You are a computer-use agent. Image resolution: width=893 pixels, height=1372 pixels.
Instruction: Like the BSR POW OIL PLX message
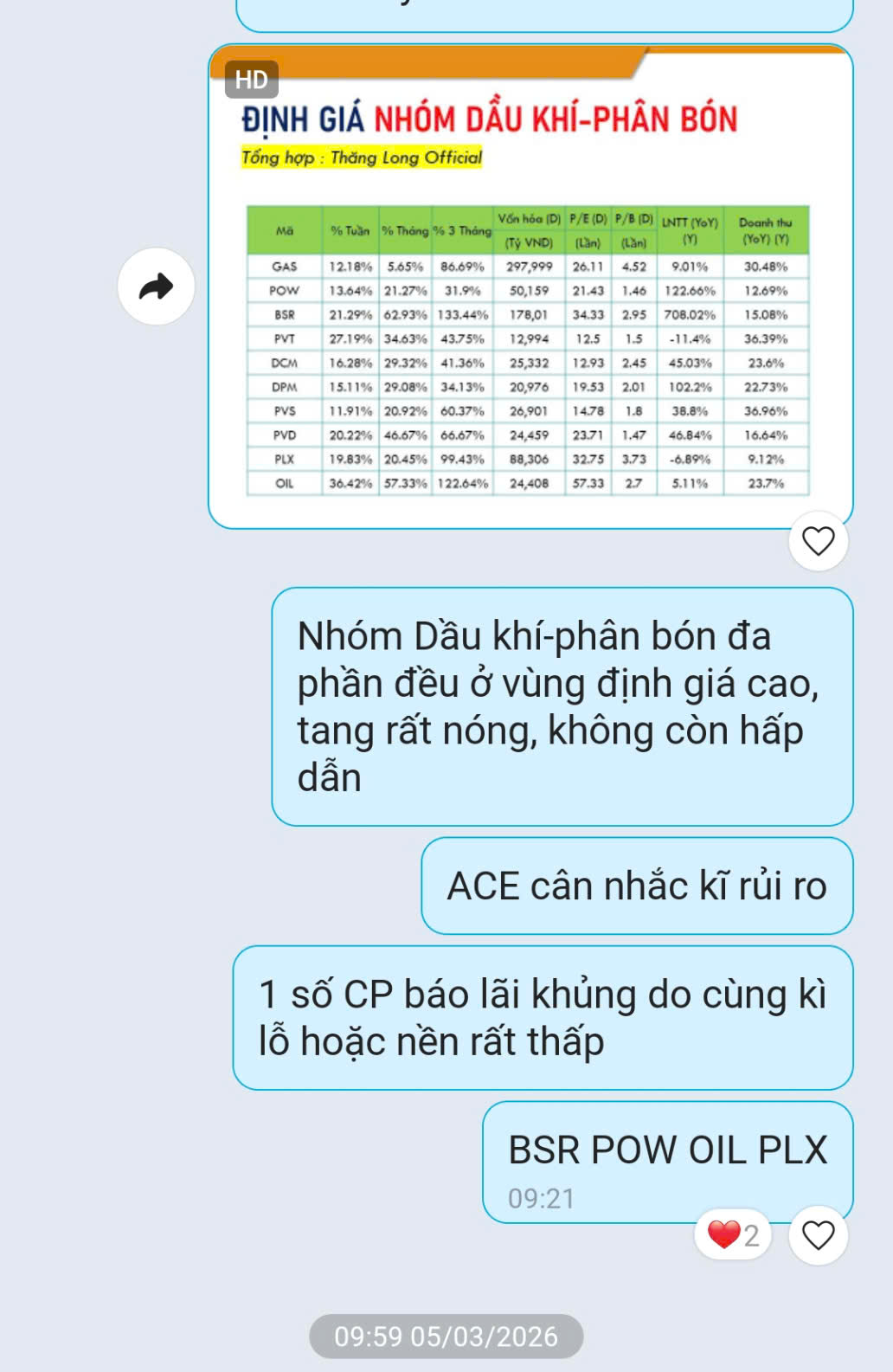tap(818, 1235)
